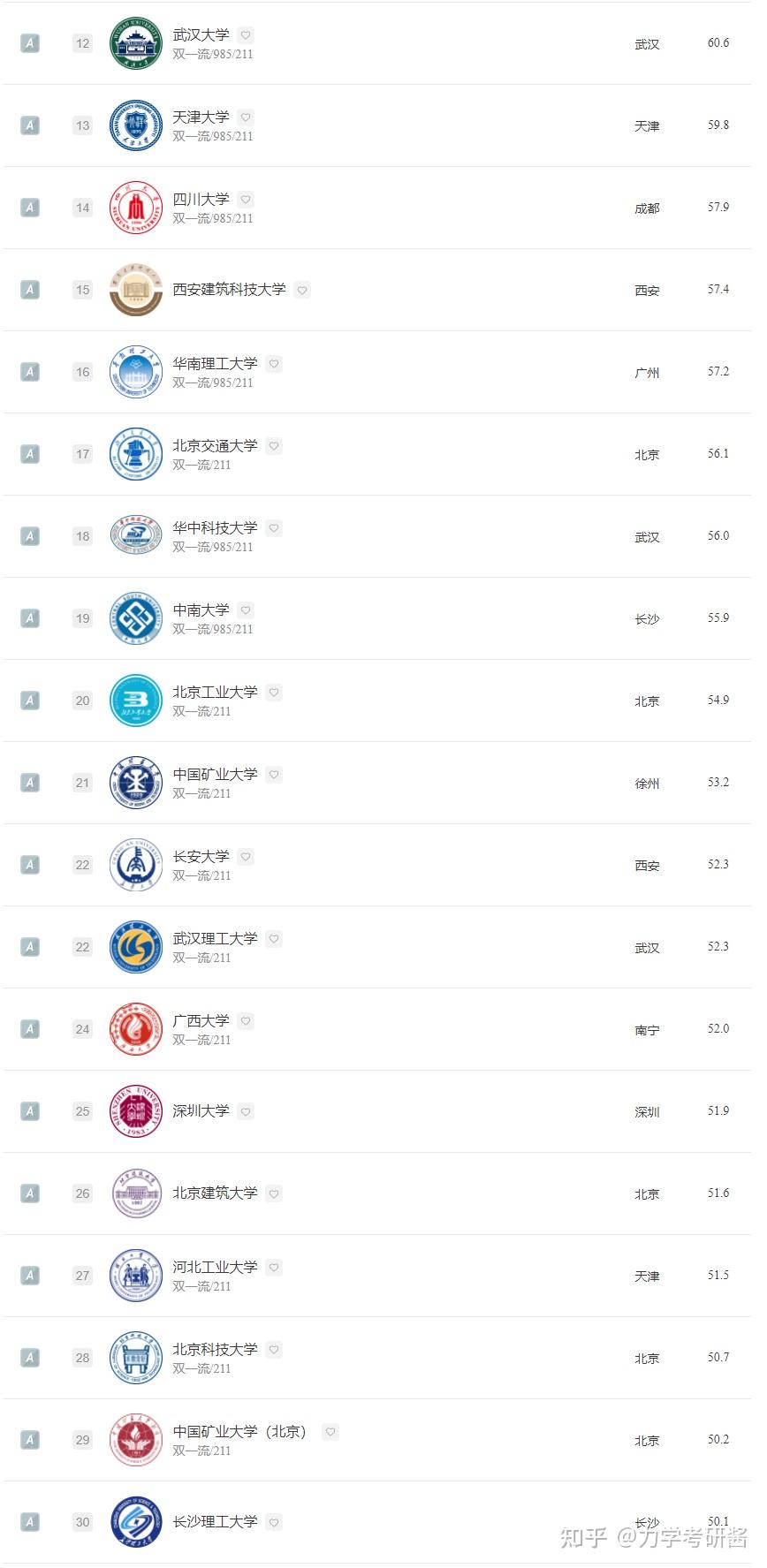767x1568 pixels.
Task: Open the 武汉大学 details page
Action: coord(201,34)
